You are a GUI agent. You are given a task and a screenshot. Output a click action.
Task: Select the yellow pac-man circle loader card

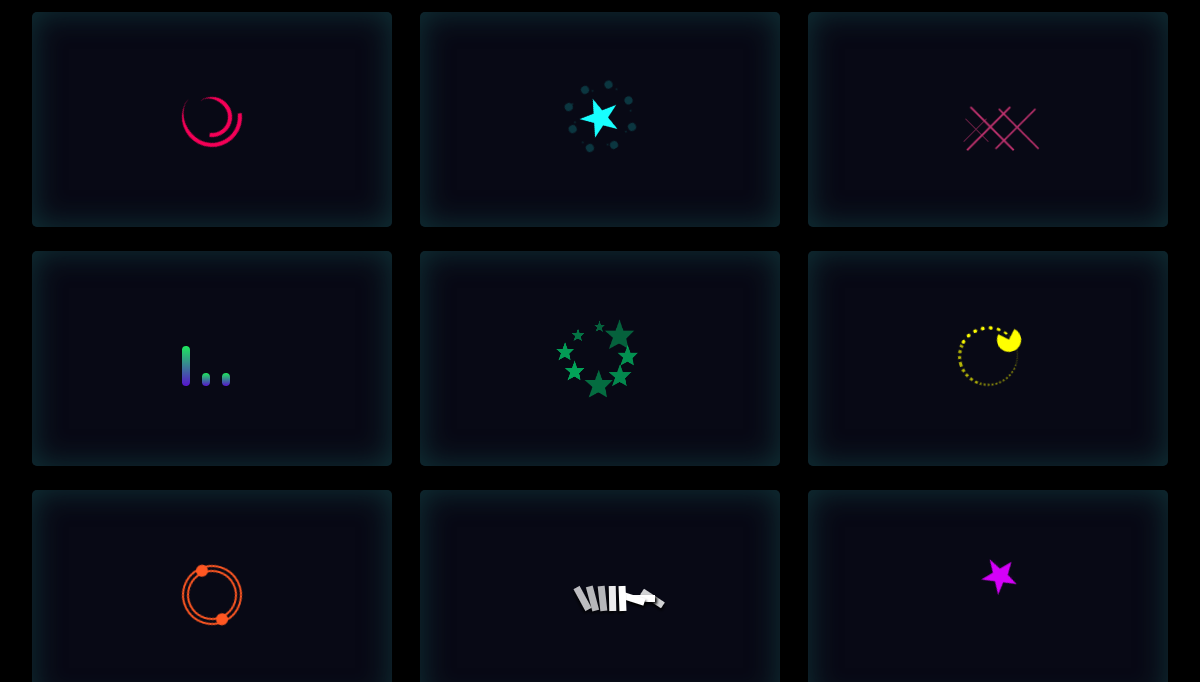point(988,358)
